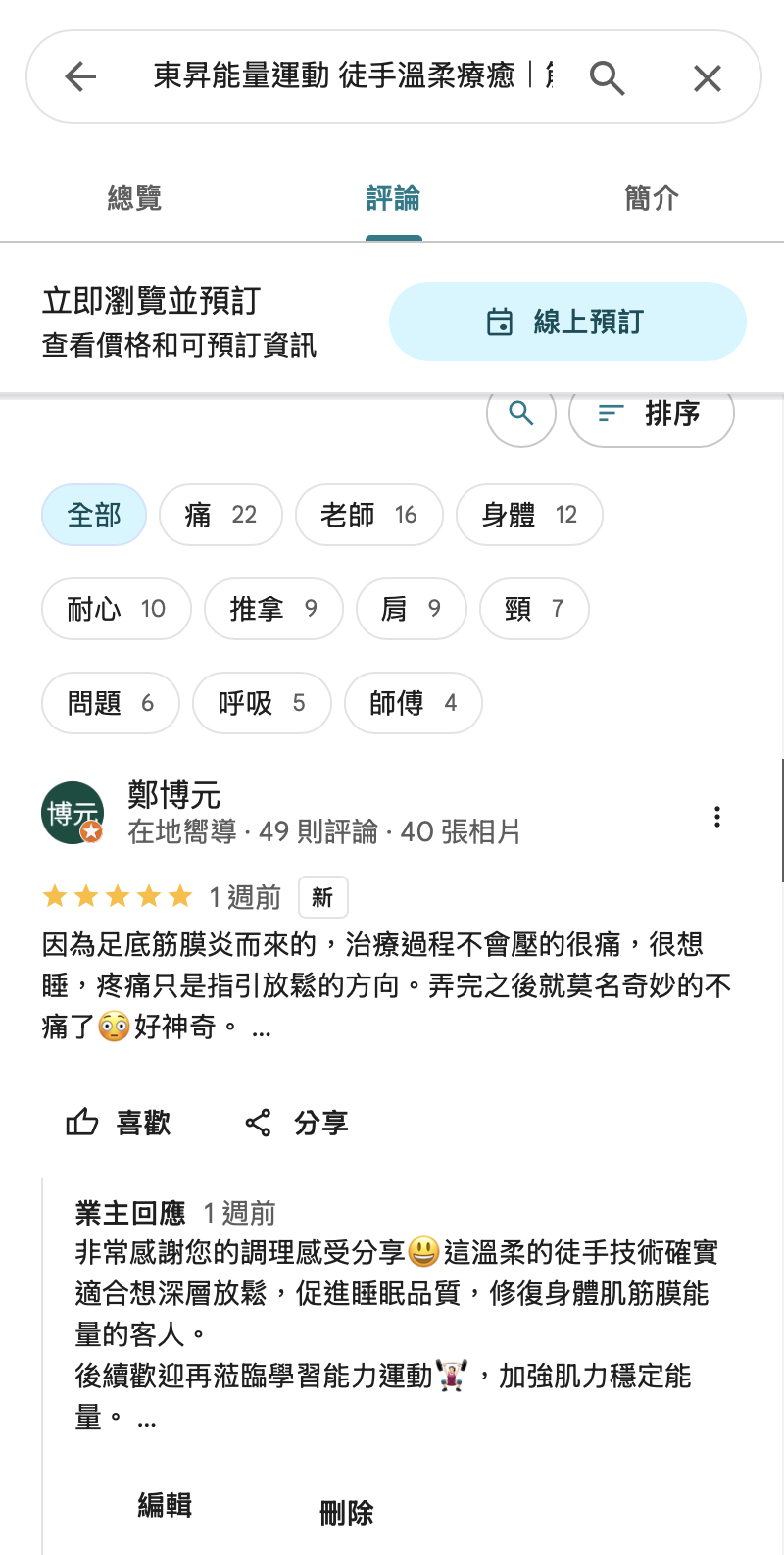Image resolution: width=784 pixels, height=1555 pixels.
Task: Open the 簡介 tab
Action: click(651, 198)
